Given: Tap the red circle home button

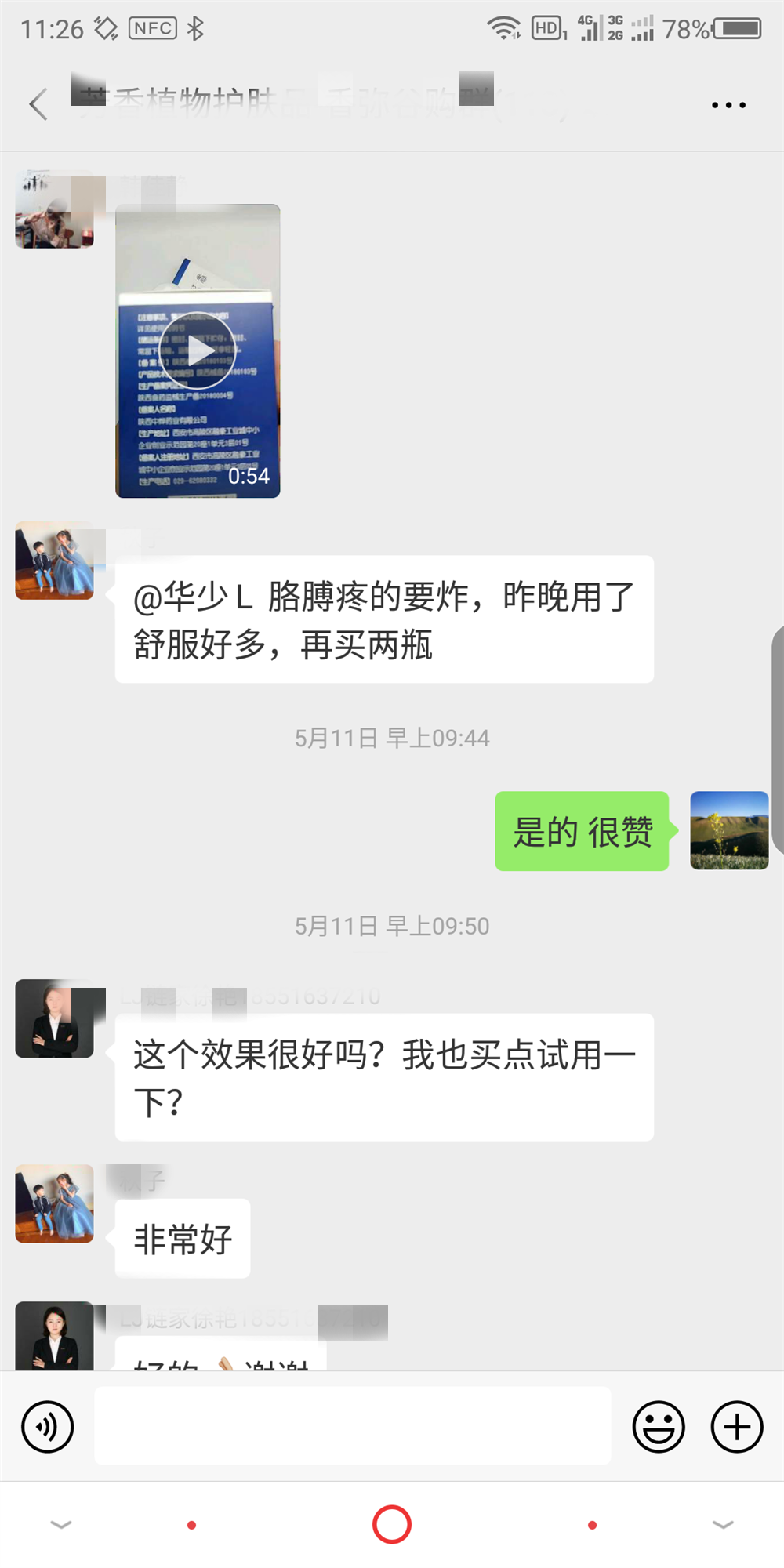Looking at the screenshot, I should click(392, 1524).
